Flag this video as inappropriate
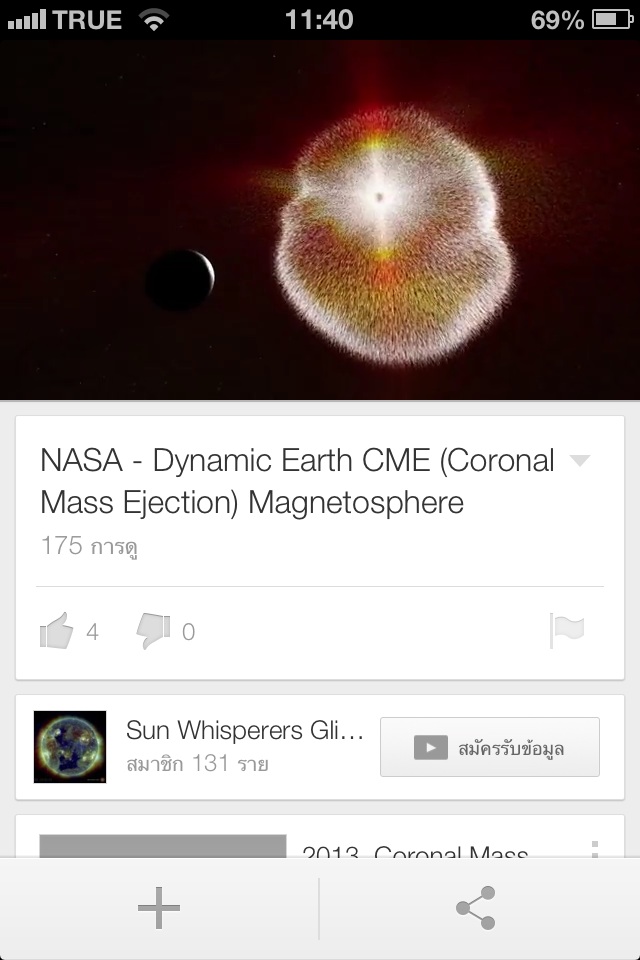 tap(567, 630)
